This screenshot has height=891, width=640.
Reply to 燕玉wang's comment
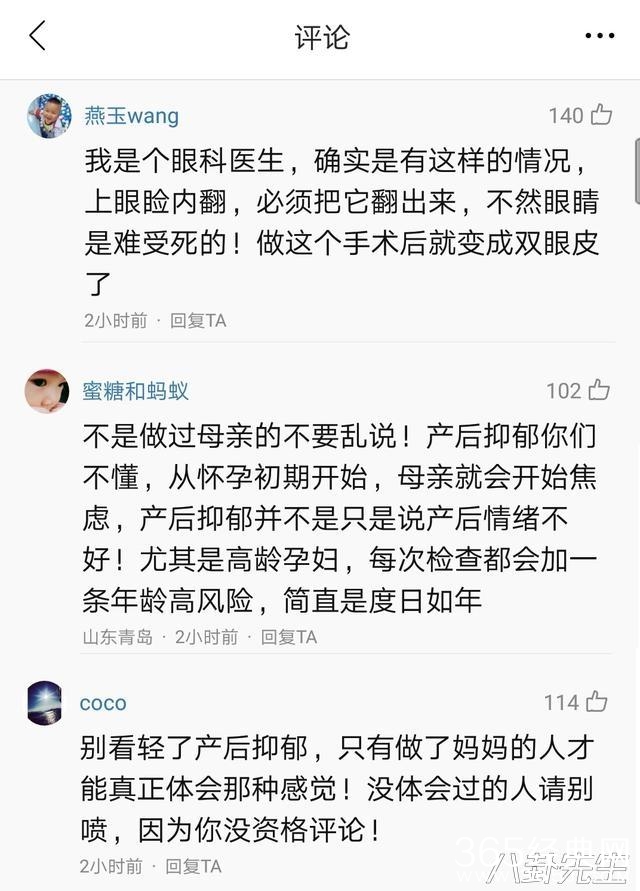coord(198,320)
